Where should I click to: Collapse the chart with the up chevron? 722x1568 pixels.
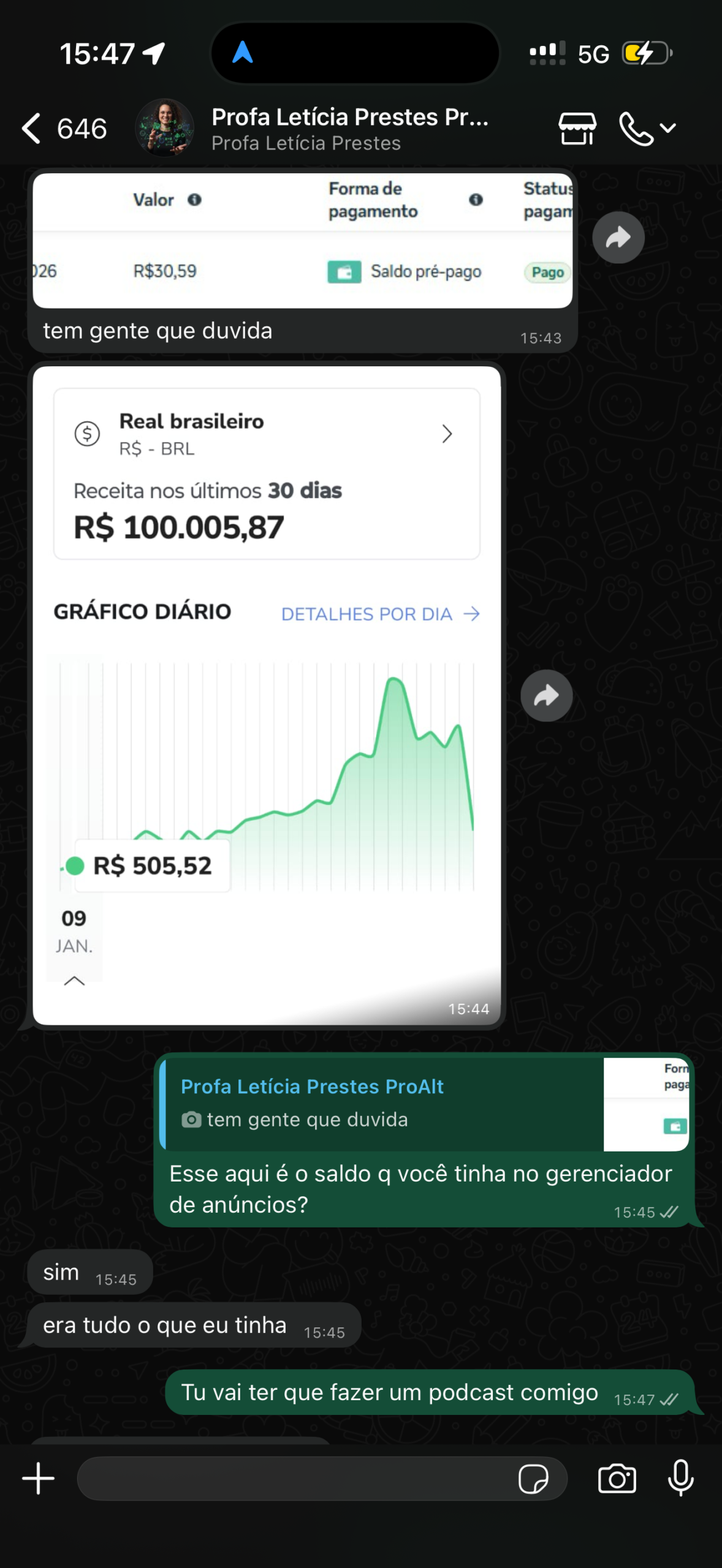pyautogui.click(x=74, y=981)
